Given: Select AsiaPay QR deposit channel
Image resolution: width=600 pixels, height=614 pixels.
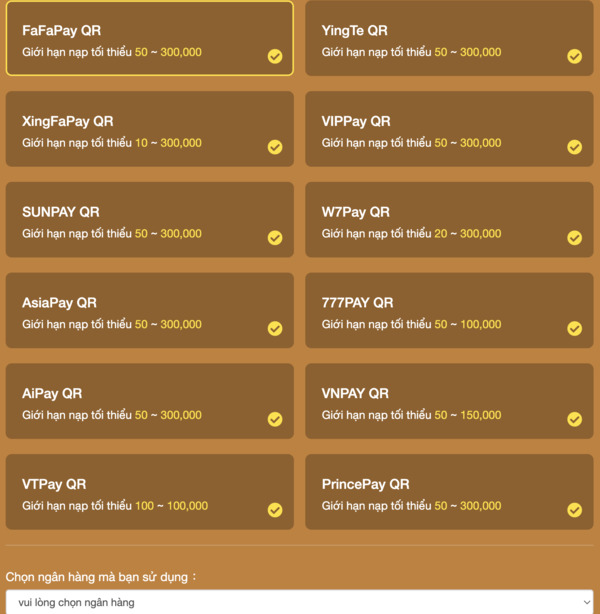Looking at the screenshot, I should 150,311.
